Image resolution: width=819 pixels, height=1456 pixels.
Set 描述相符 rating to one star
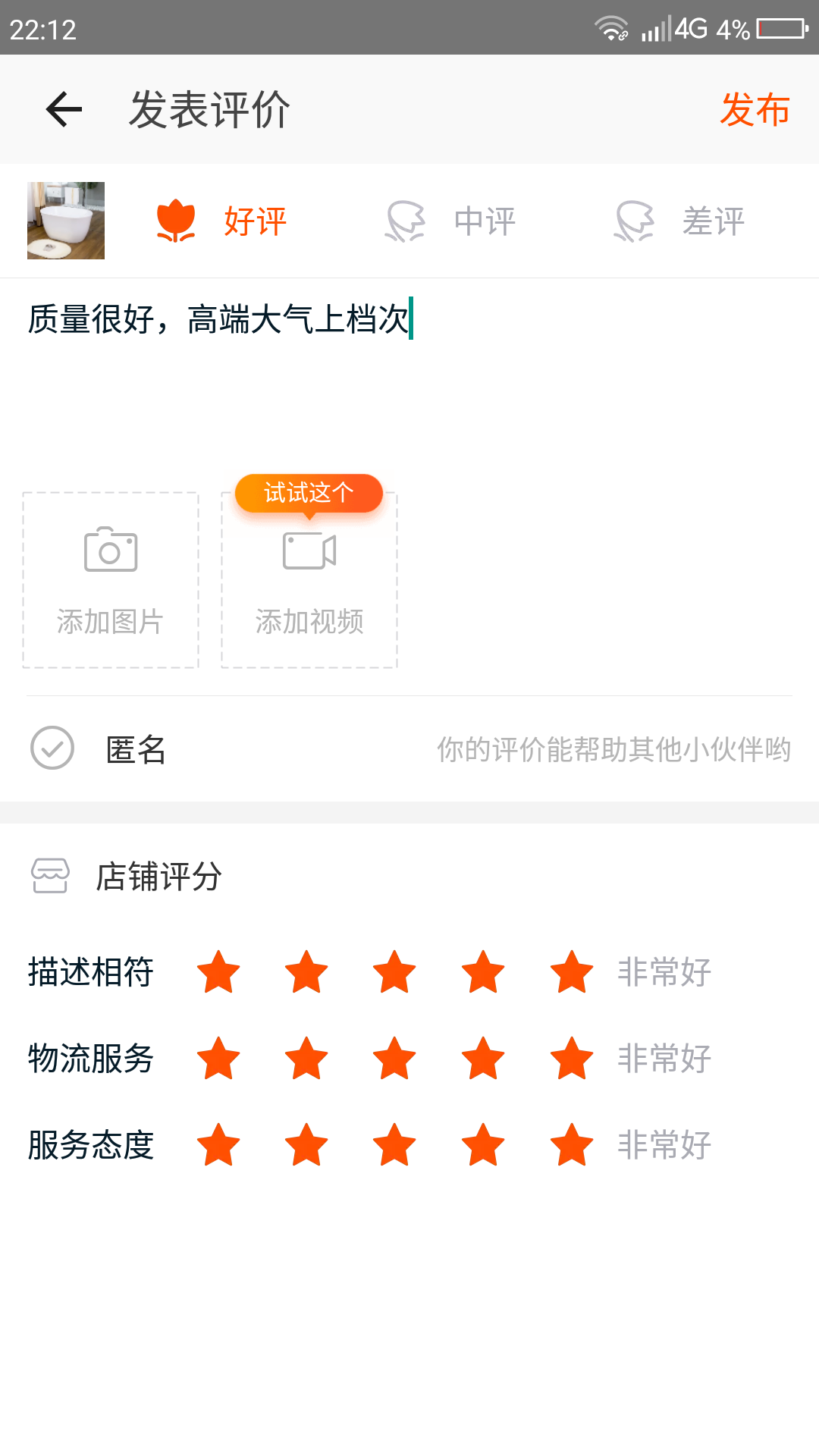point(218,972)
